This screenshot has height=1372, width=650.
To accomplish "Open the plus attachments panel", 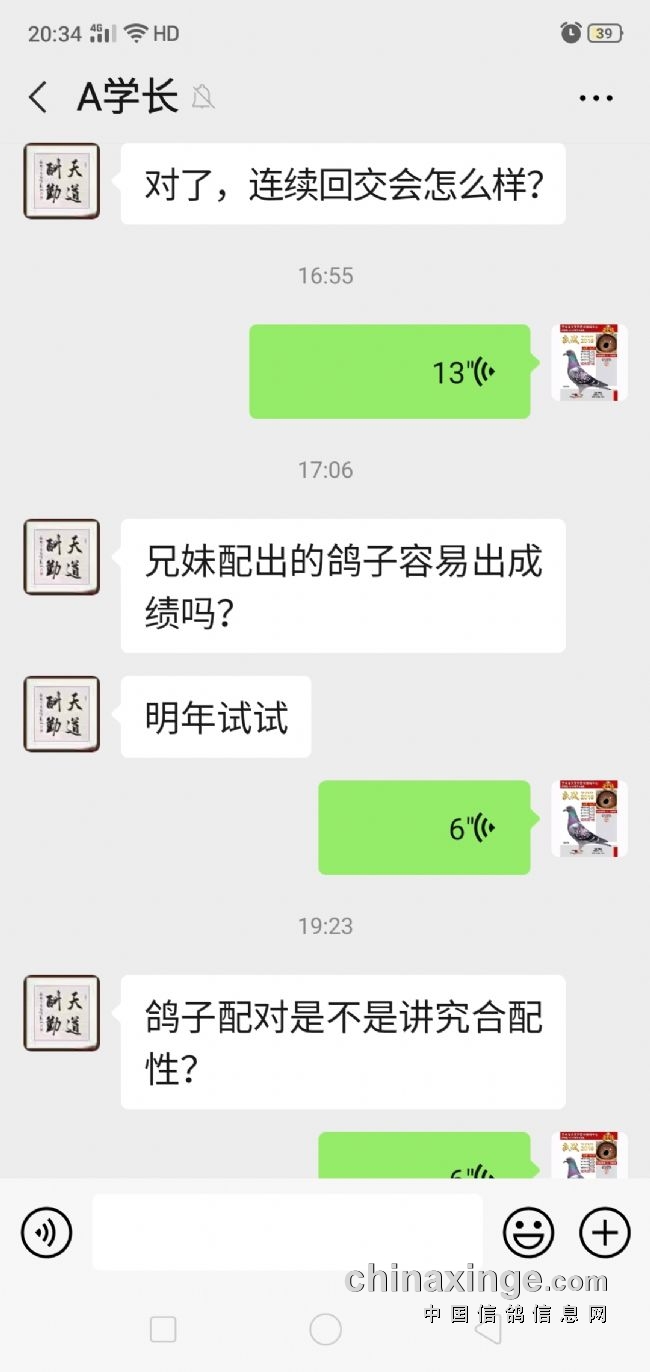I will coord(605,1232).
